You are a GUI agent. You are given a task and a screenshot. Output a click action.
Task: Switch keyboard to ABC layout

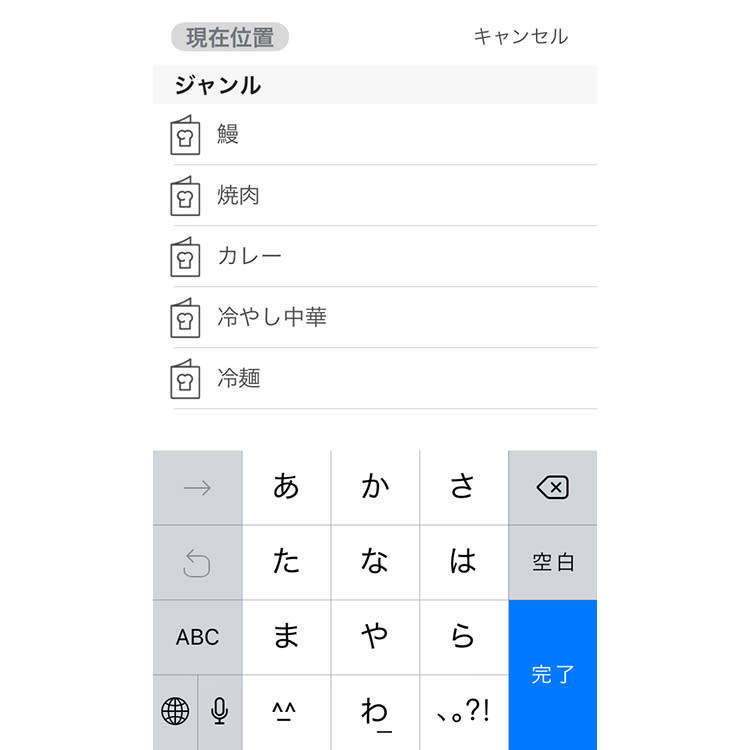(197, 637)
